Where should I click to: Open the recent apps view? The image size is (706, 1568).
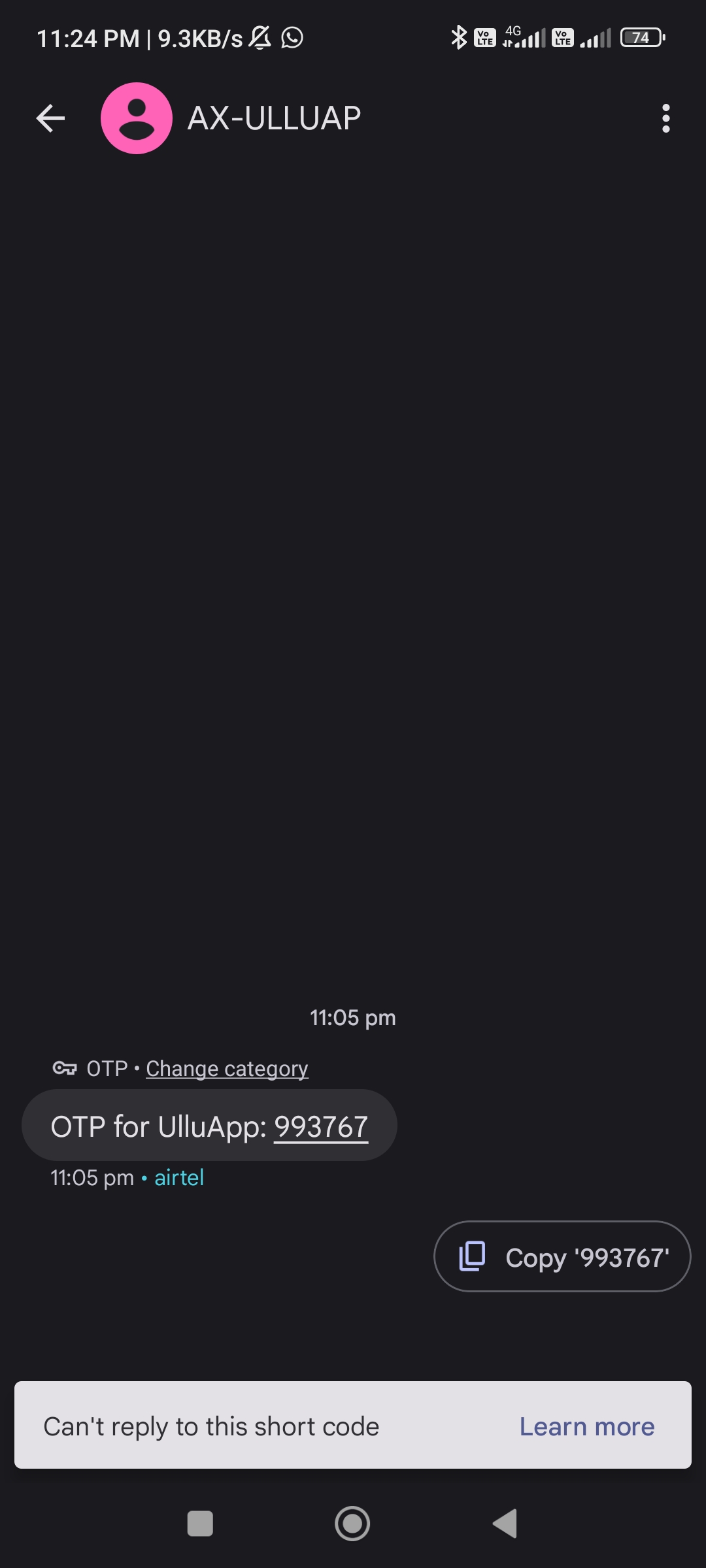[200, 1524]
